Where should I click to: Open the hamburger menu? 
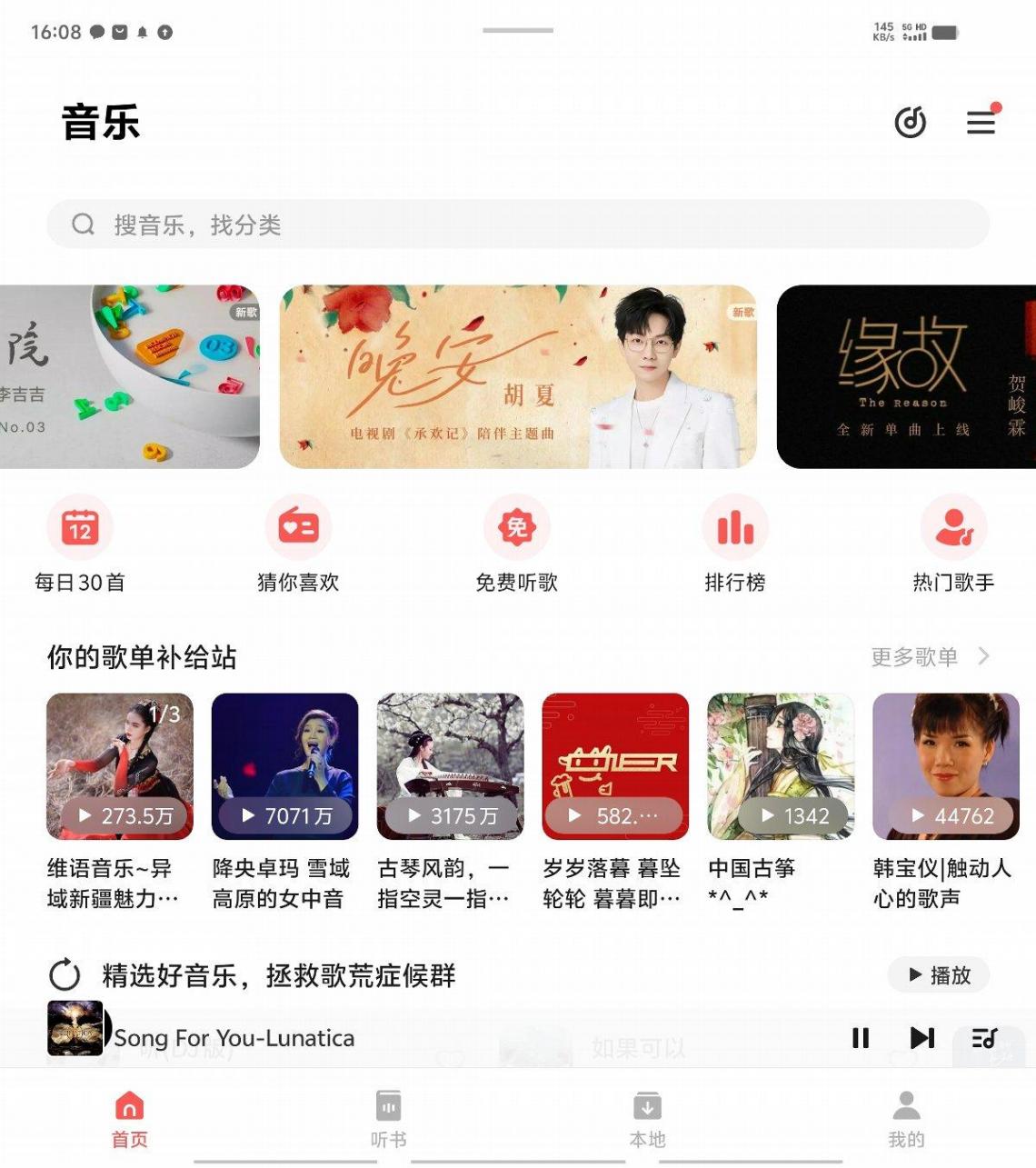981,122
